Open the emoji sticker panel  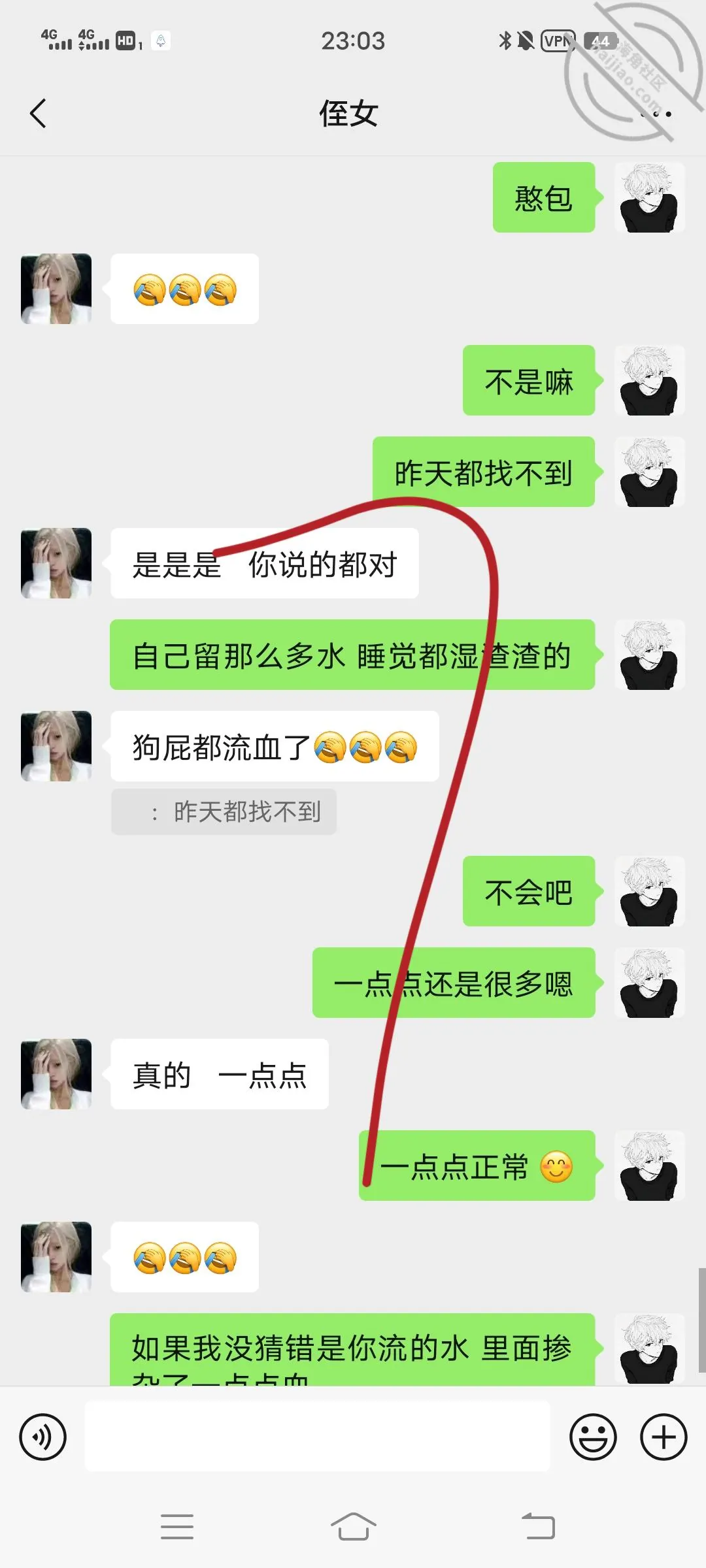click(593, 1437)
